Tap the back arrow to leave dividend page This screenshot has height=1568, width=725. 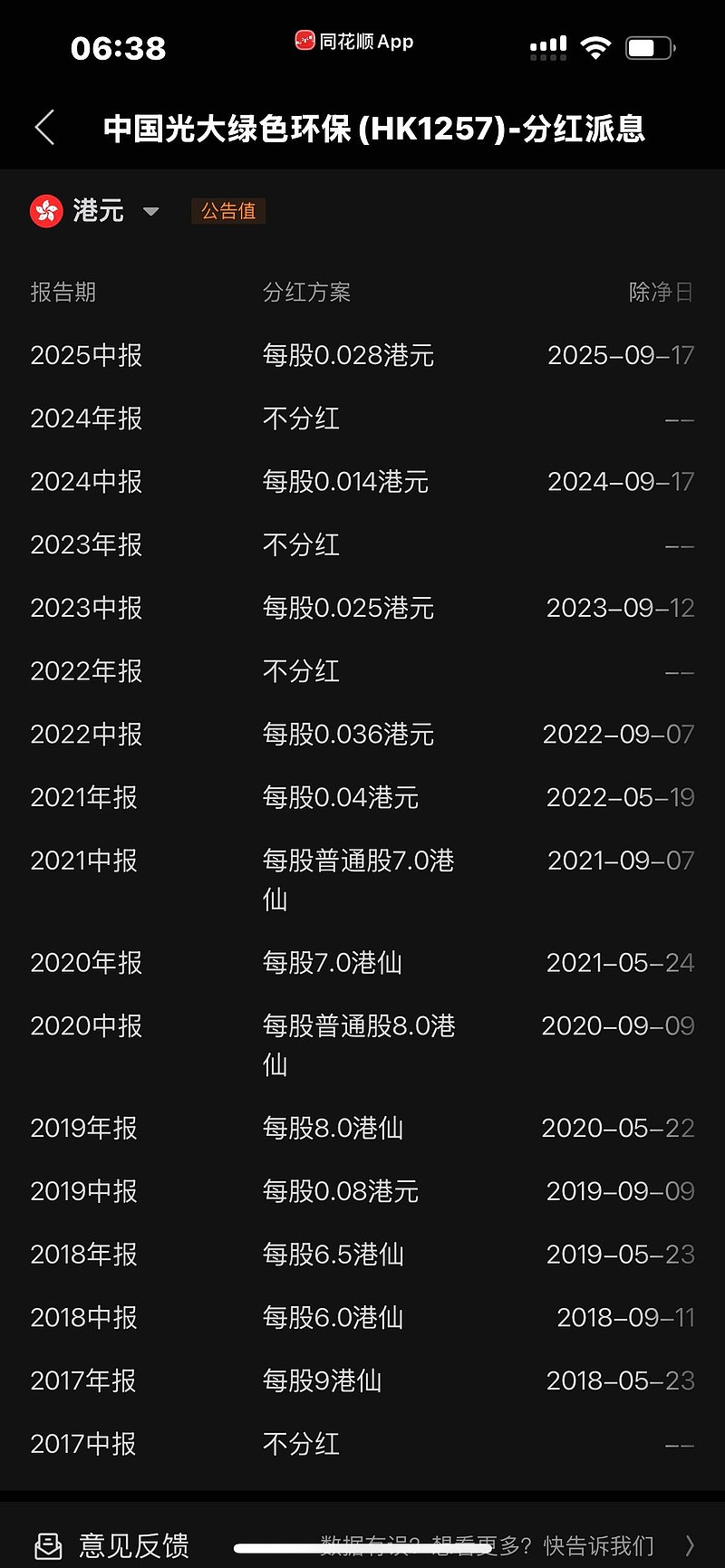pos(44,128)
